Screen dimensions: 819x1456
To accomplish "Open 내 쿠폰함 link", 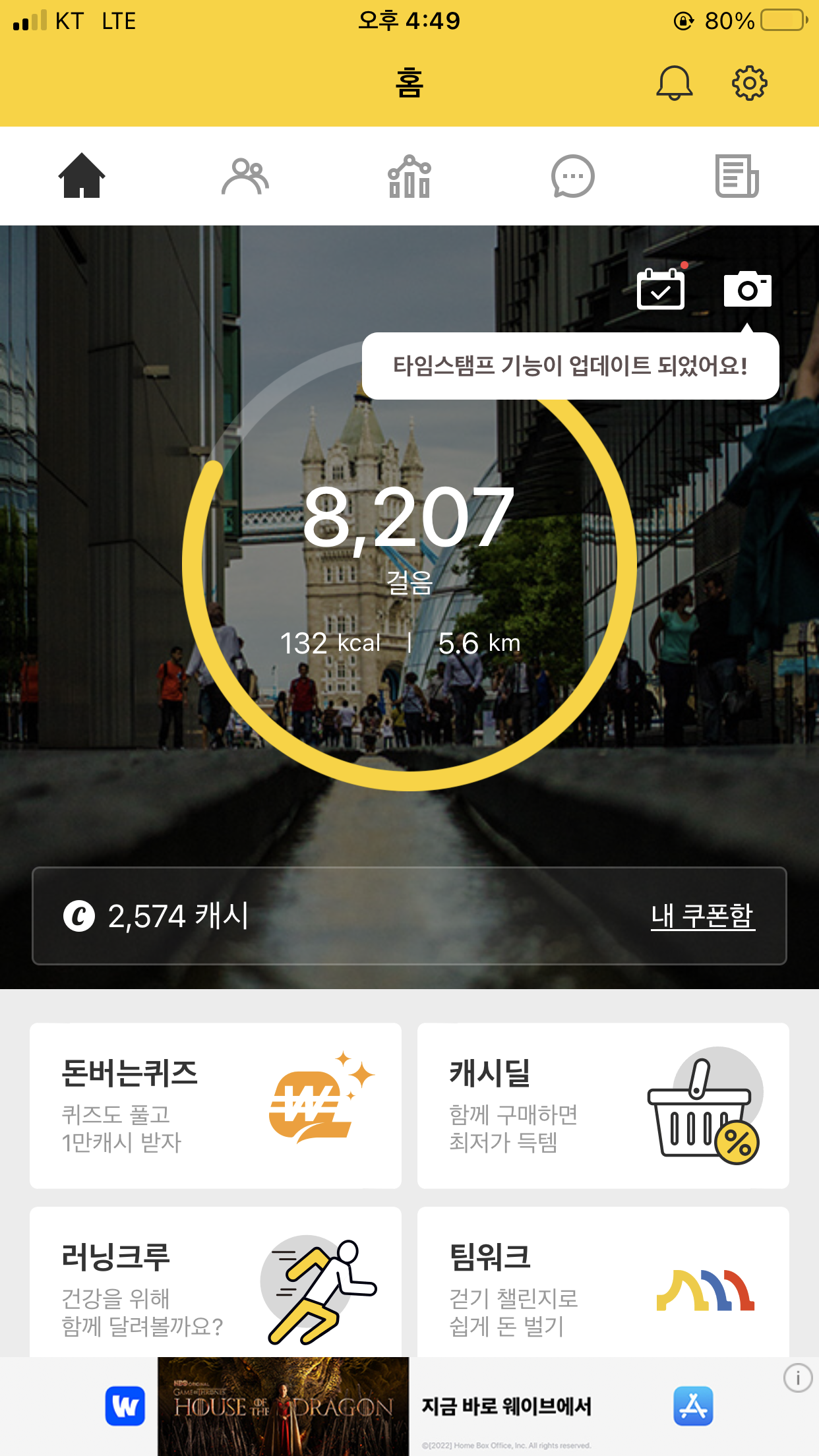I will tap(702, 916).
